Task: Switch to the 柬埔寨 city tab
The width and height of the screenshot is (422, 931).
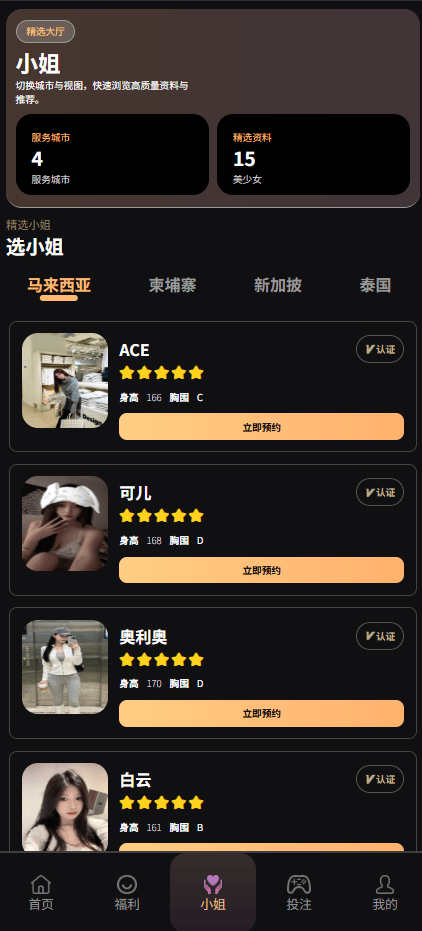Action: [x=172, y=286]
